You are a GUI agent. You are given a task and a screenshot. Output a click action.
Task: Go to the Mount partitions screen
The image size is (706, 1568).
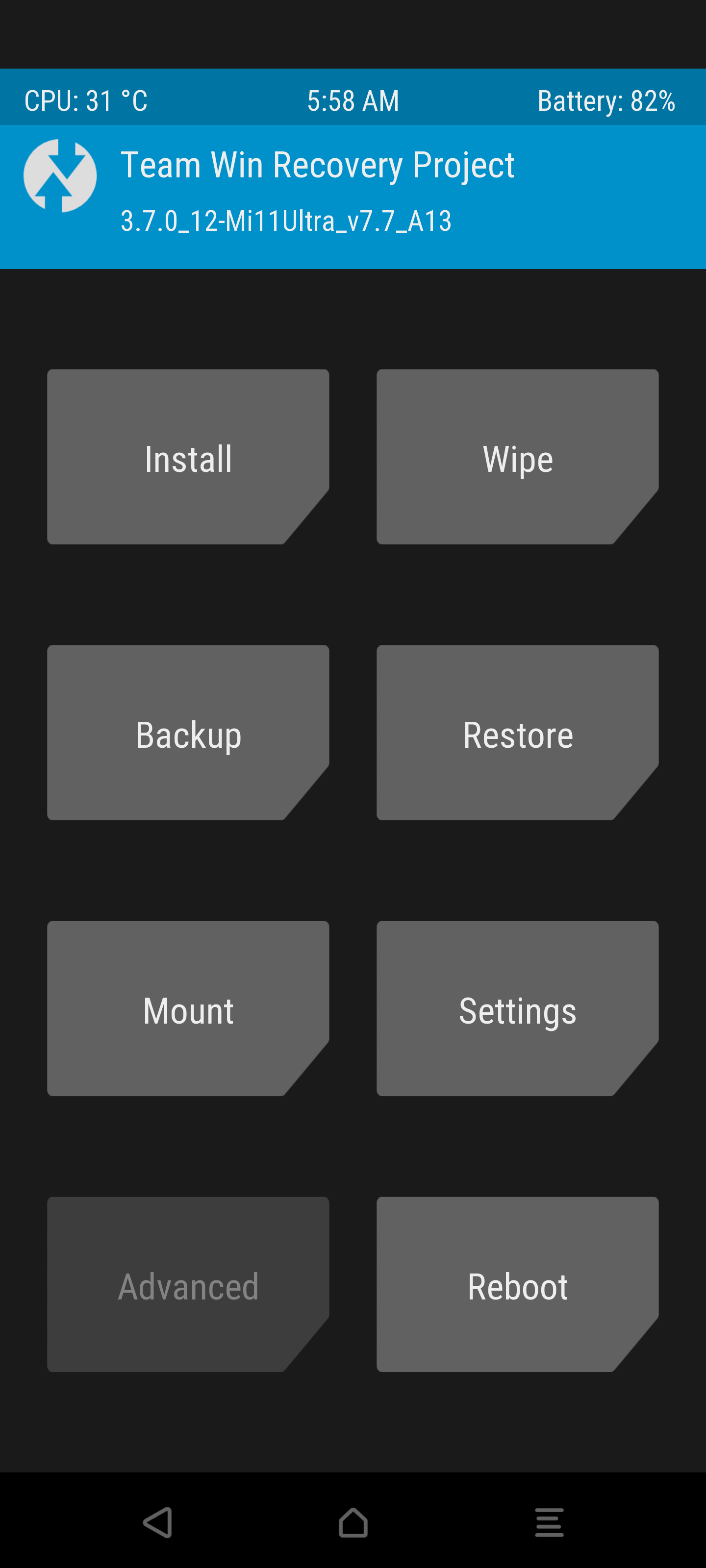(188, 1008)
